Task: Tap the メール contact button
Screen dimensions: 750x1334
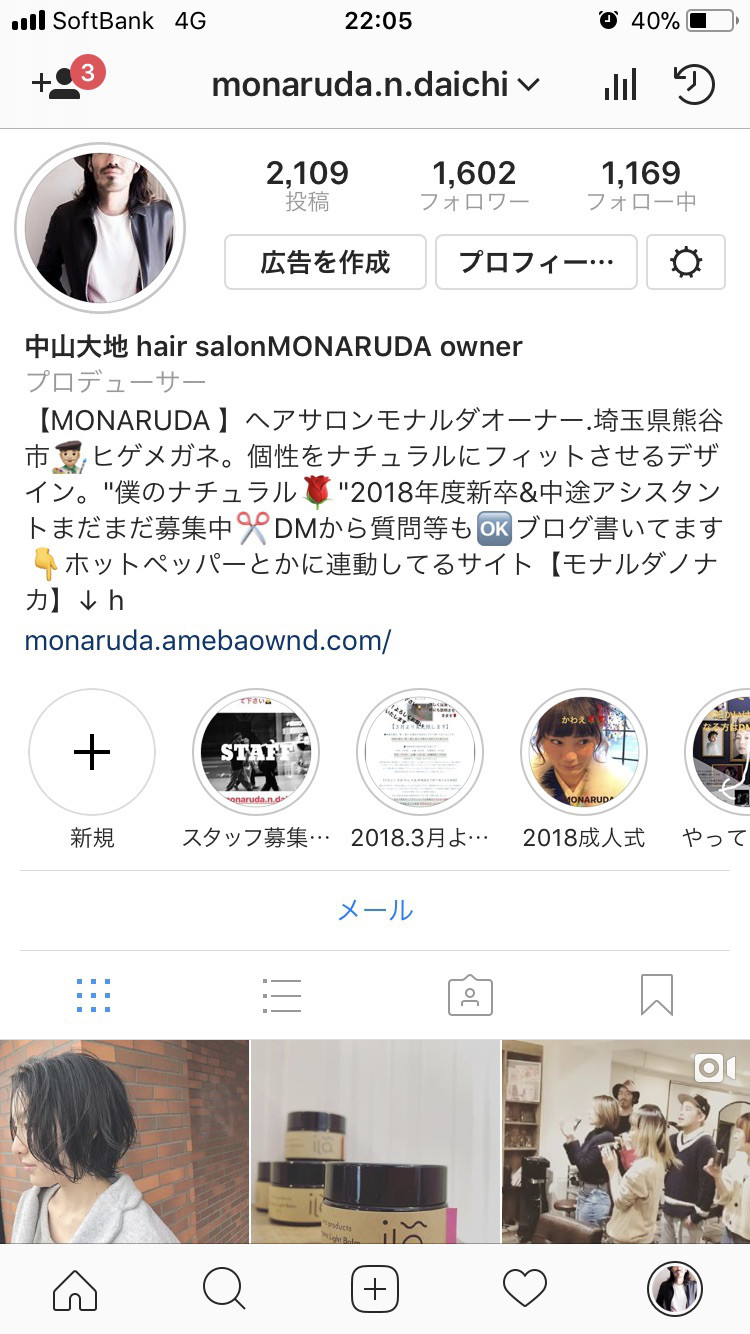Action: [x=375, y=910]
